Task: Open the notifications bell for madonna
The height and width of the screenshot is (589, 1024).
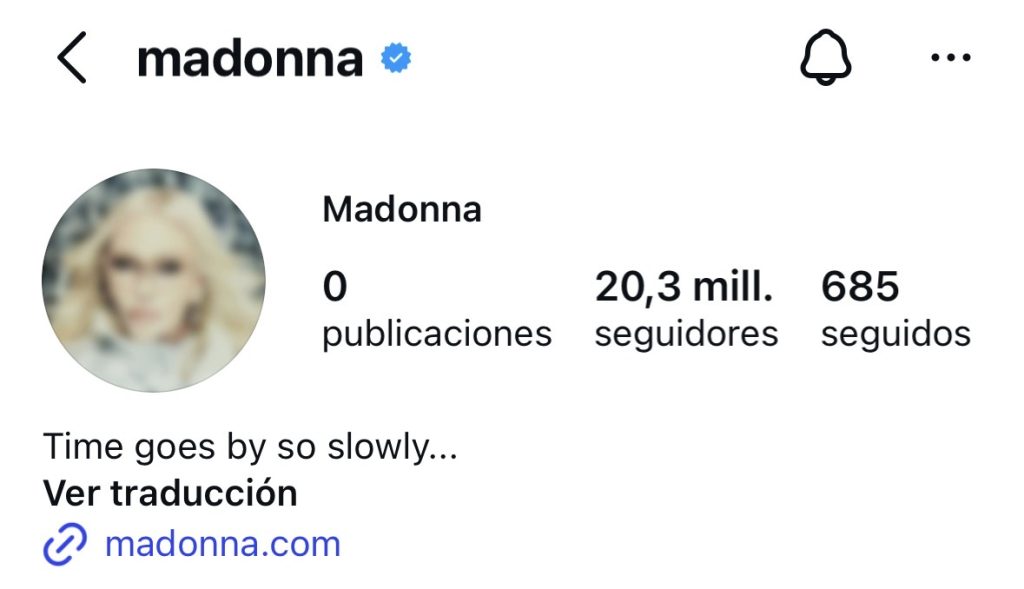Action: [826, 58]
